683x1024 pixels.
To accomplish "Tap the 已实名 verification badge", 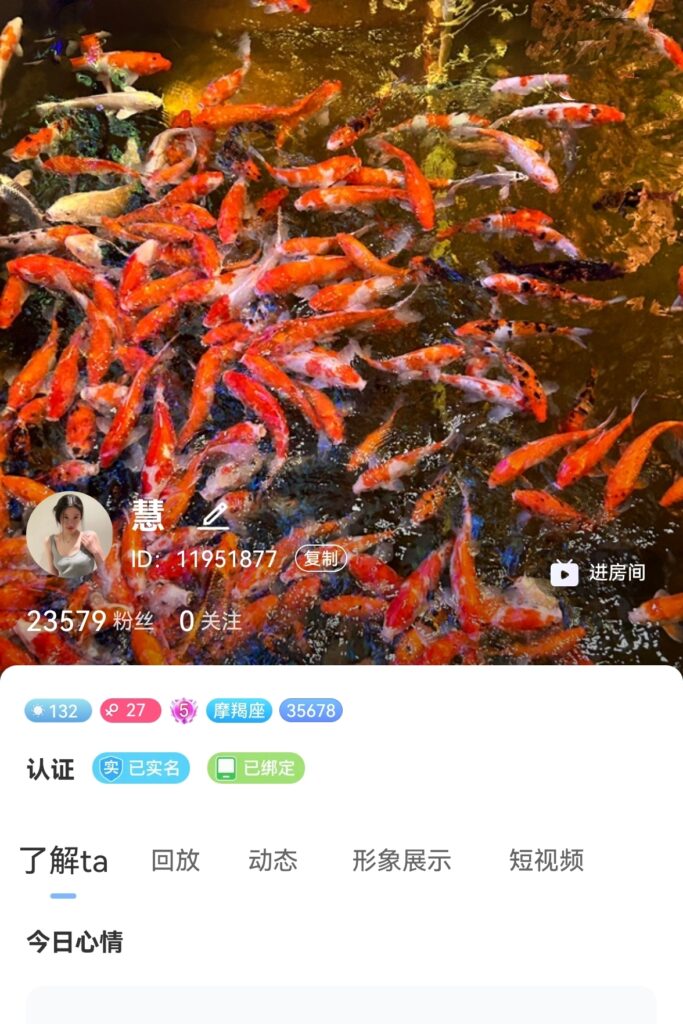I will click(141, 768).
